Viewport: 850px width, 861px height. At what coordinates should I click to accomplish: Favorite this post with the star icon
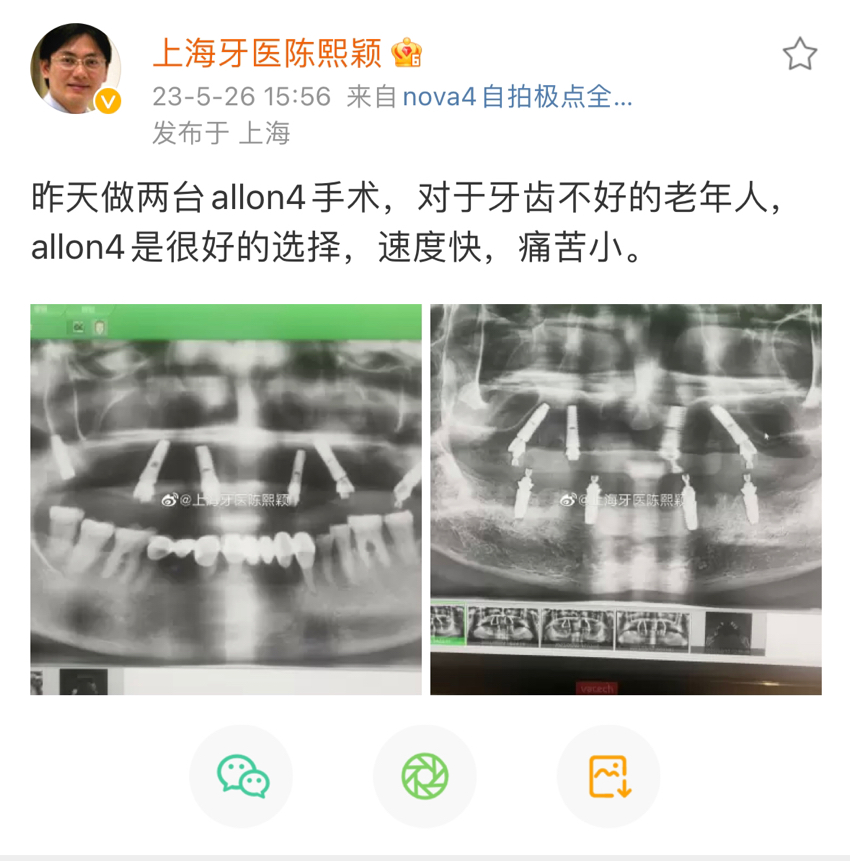tap(799, 54)
